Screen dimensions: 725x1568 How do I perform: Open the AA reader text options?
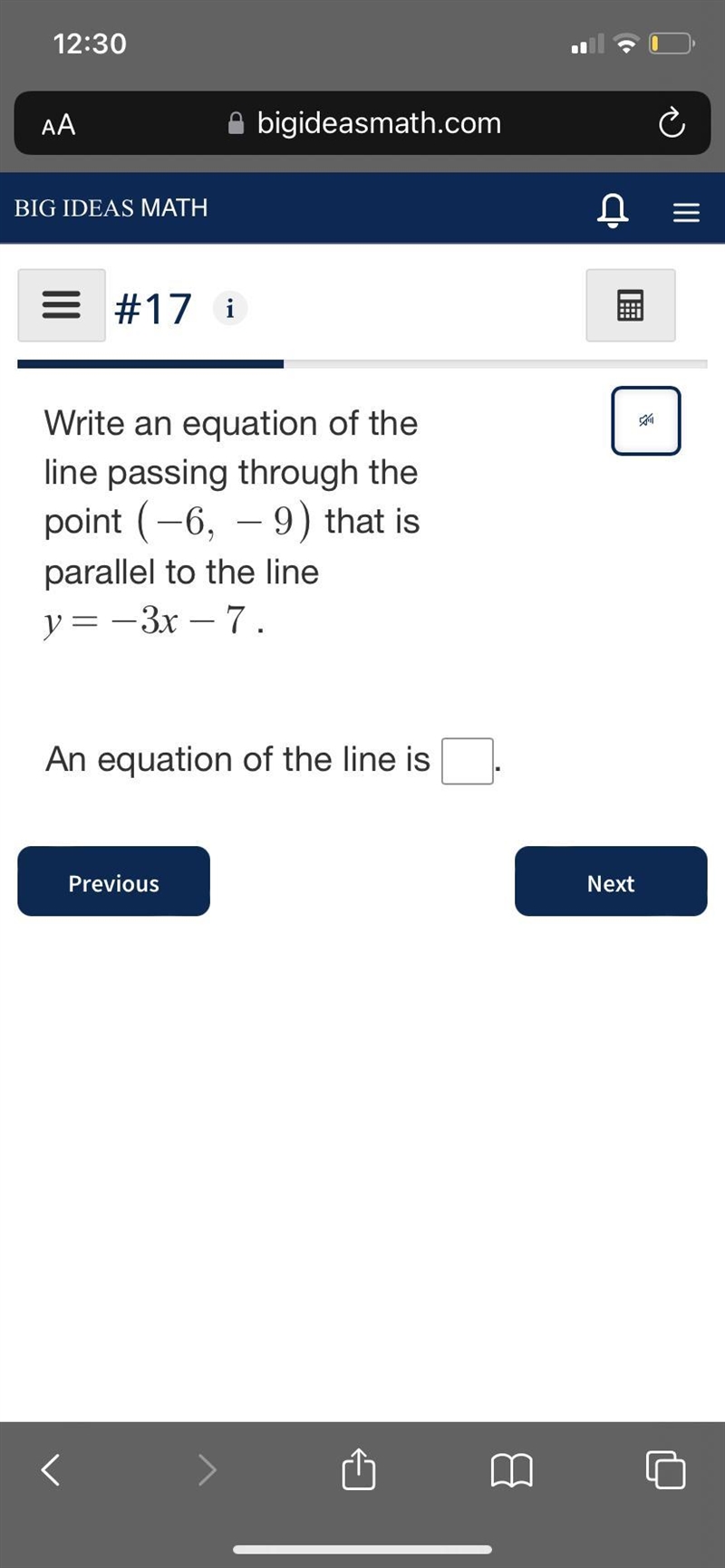coord(59,125)
